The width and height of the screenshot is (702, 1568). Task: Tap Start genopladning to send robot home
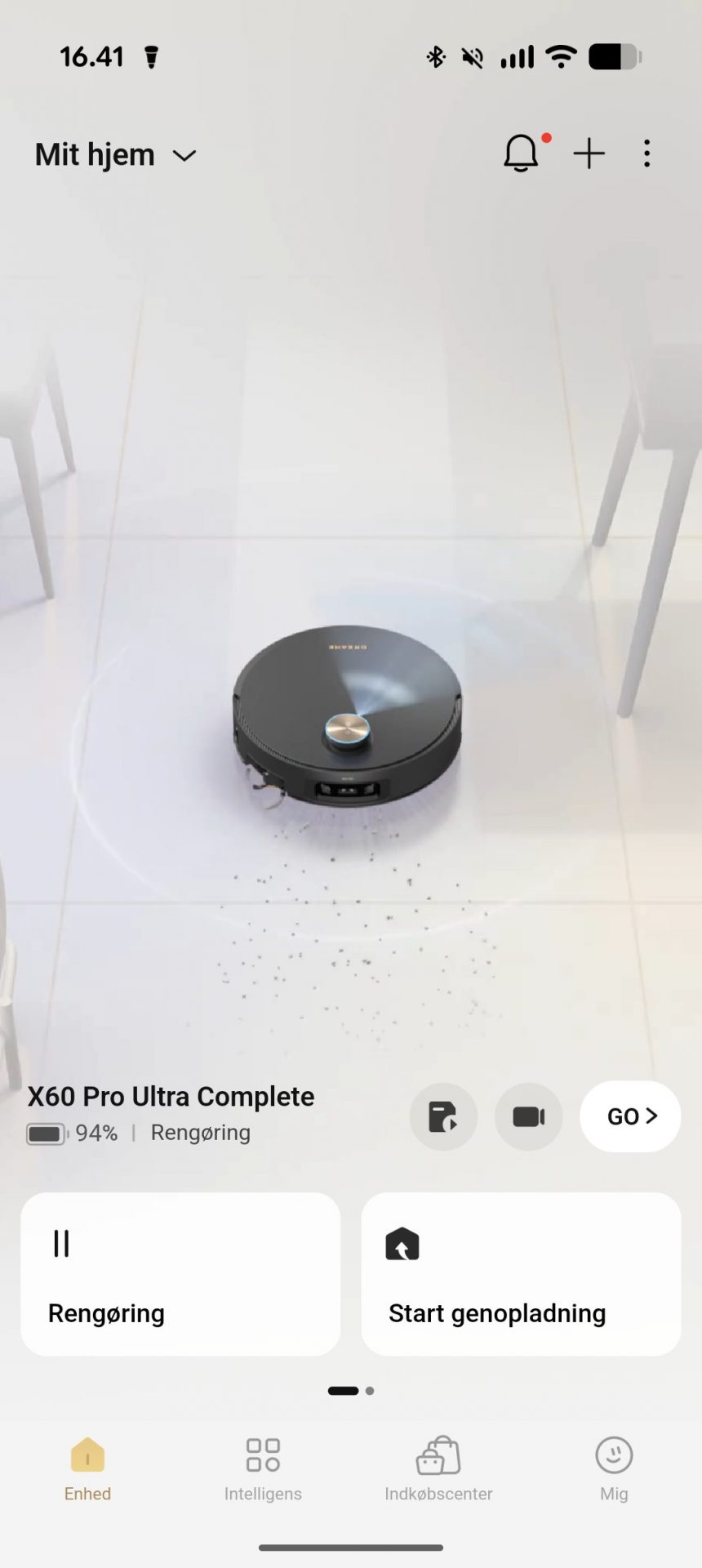click(x=521, y=1274)
